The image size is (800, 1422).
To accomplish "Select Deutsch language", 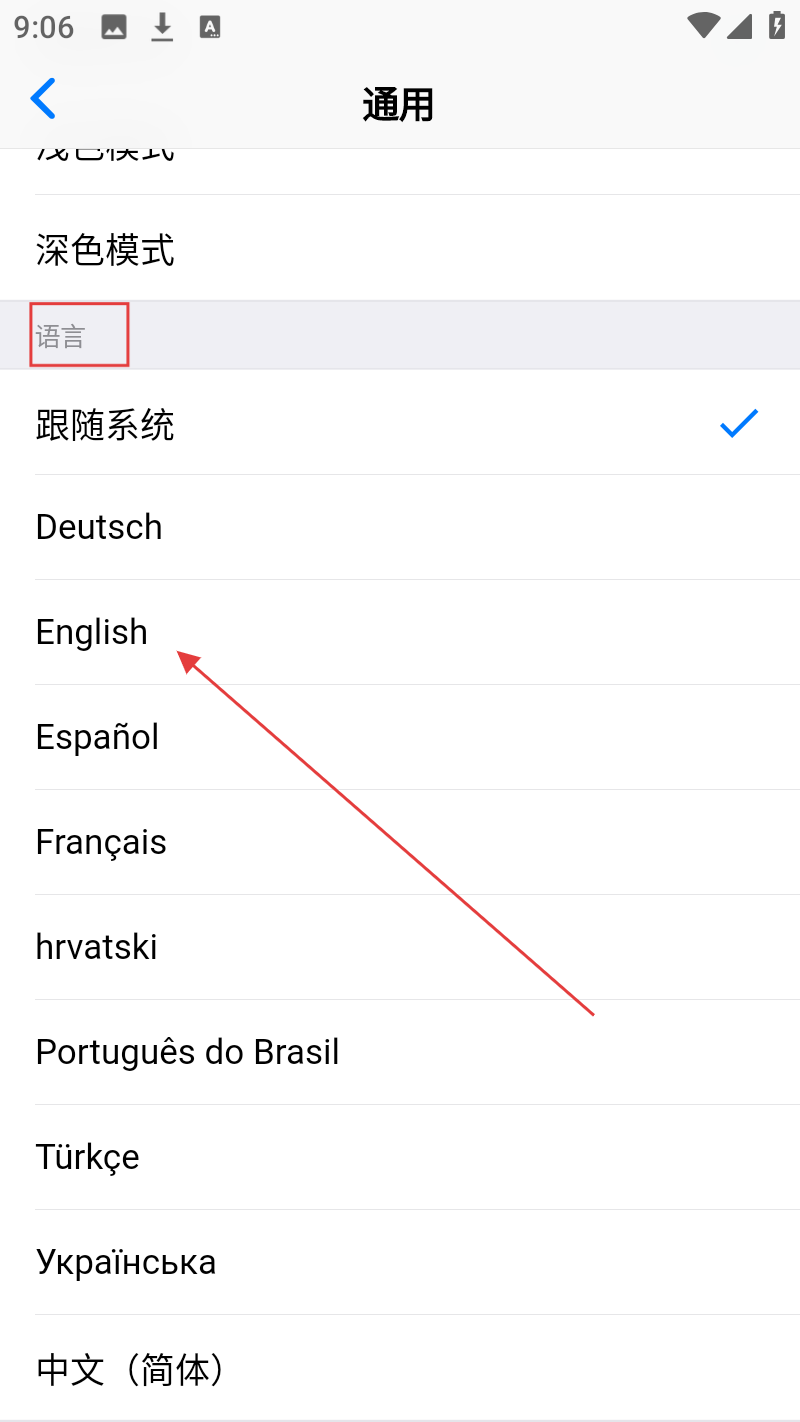I will click(400, 527).
